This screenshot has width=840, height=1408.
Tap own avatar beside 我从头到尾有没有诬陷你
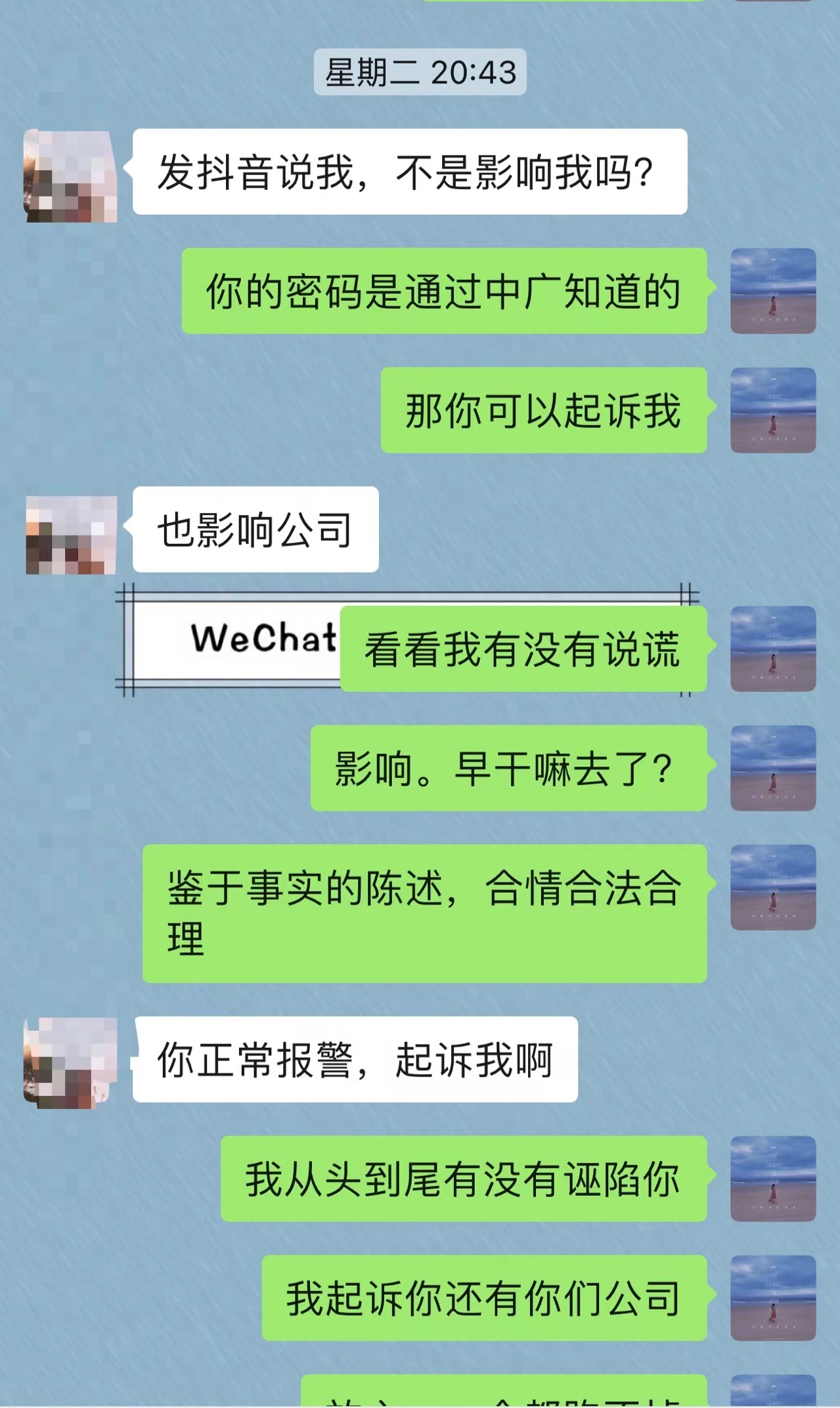(773, 1179)
